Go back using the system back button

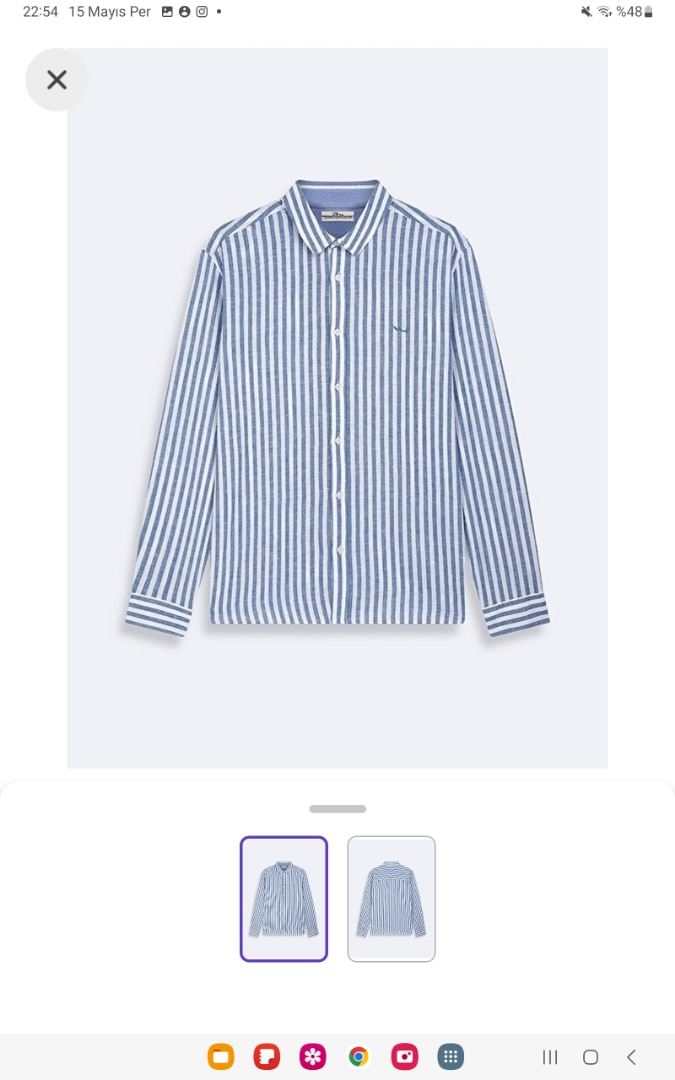point(631,1057)
